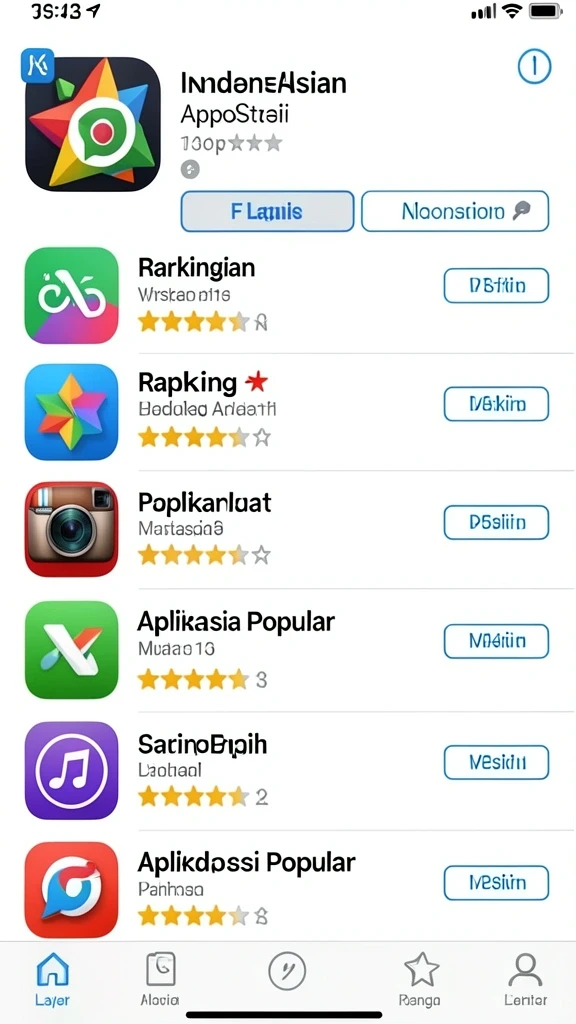This screenshot has width=576, height=1024.
Task: Open the Rarkingian app row
Action: click(x=288, y=295)
